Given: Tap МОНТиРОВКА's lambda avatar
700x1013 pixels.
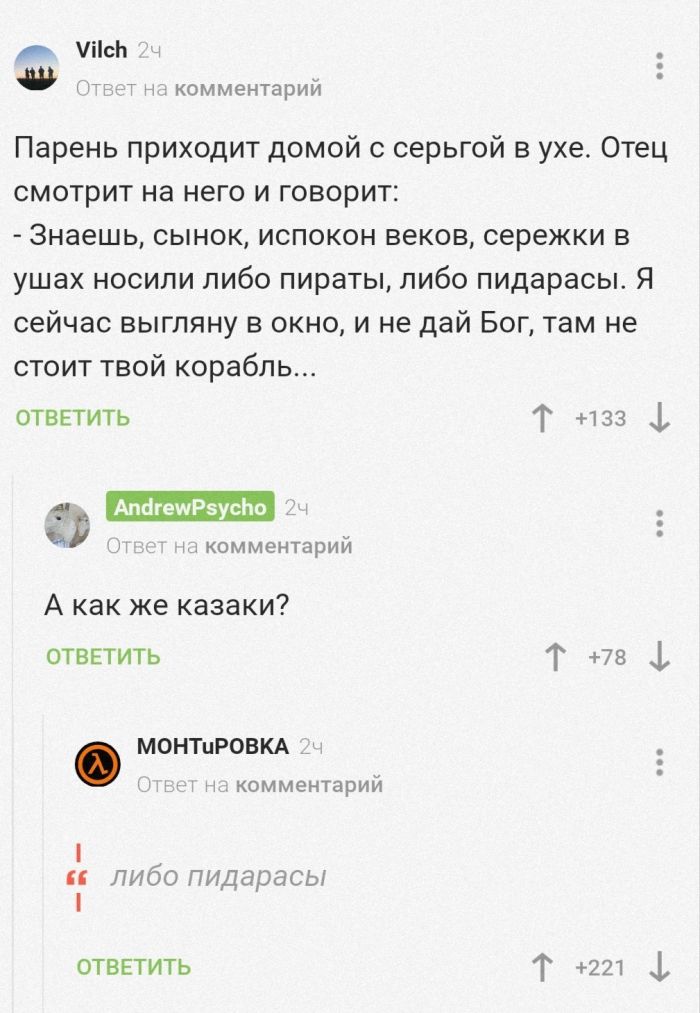Looking at the screenshot, I should pos(98,765).
